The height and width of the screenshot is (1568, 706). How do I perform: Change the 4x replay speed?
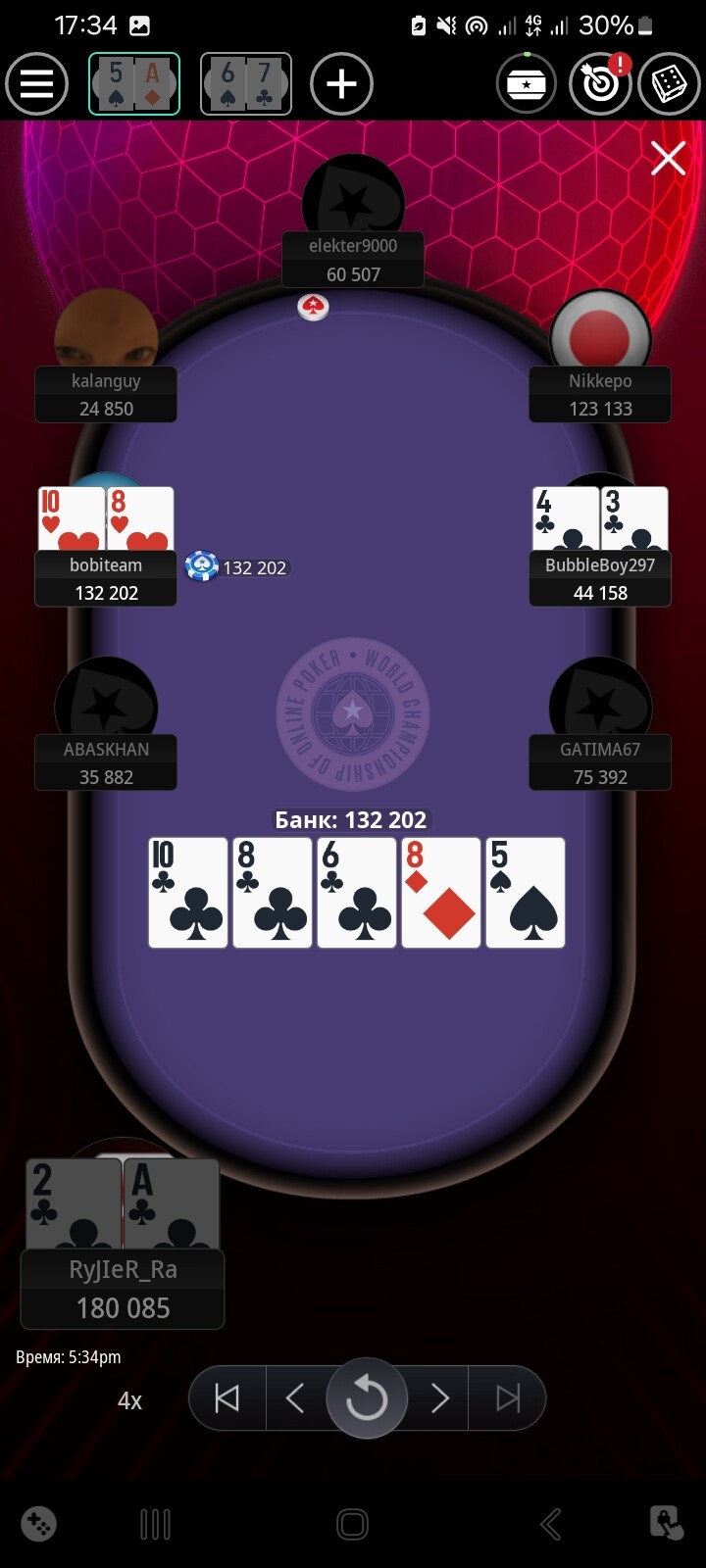coord(129,1400)
